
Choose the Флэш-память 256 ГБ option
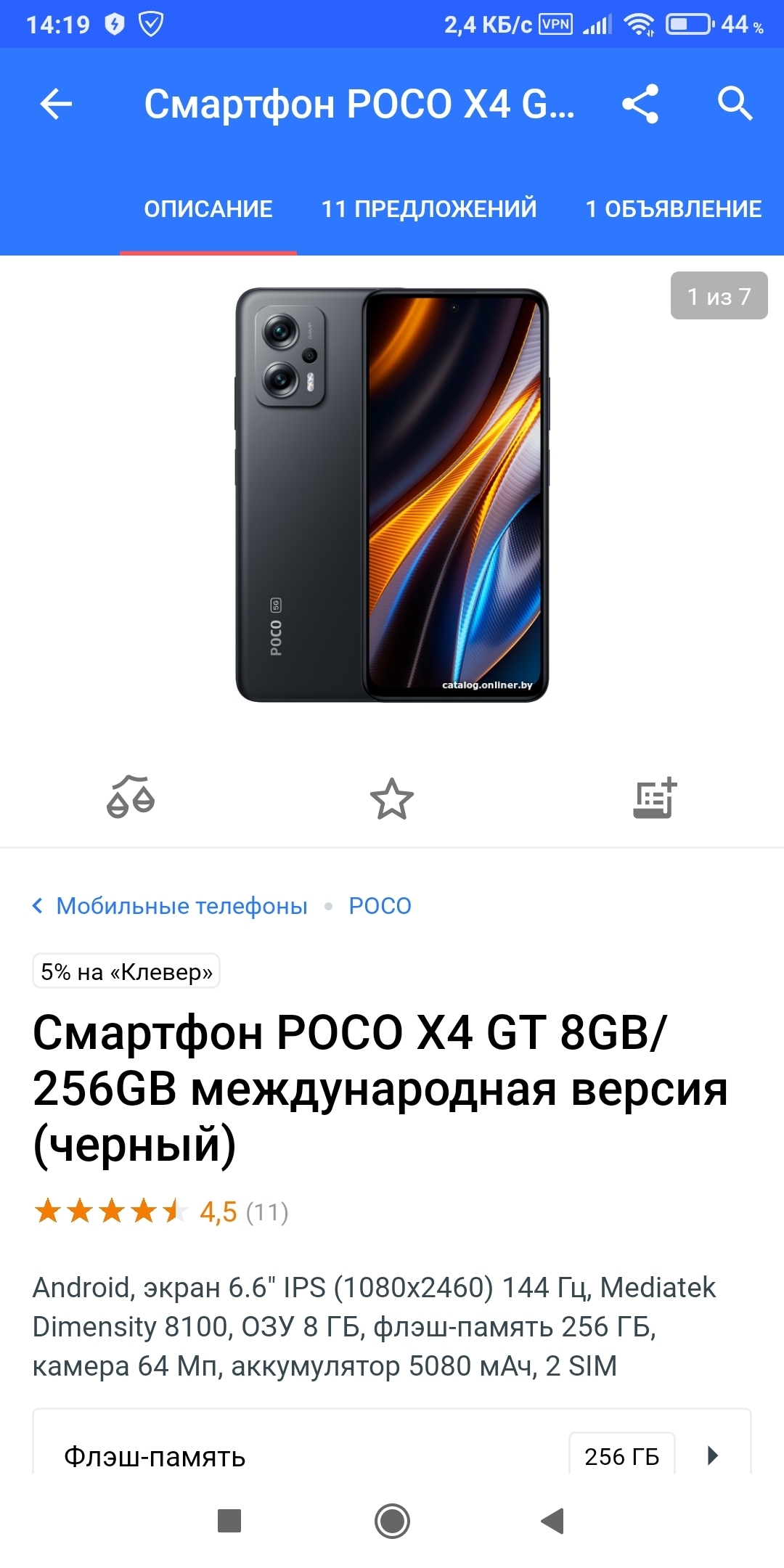tap(623, 1455)
